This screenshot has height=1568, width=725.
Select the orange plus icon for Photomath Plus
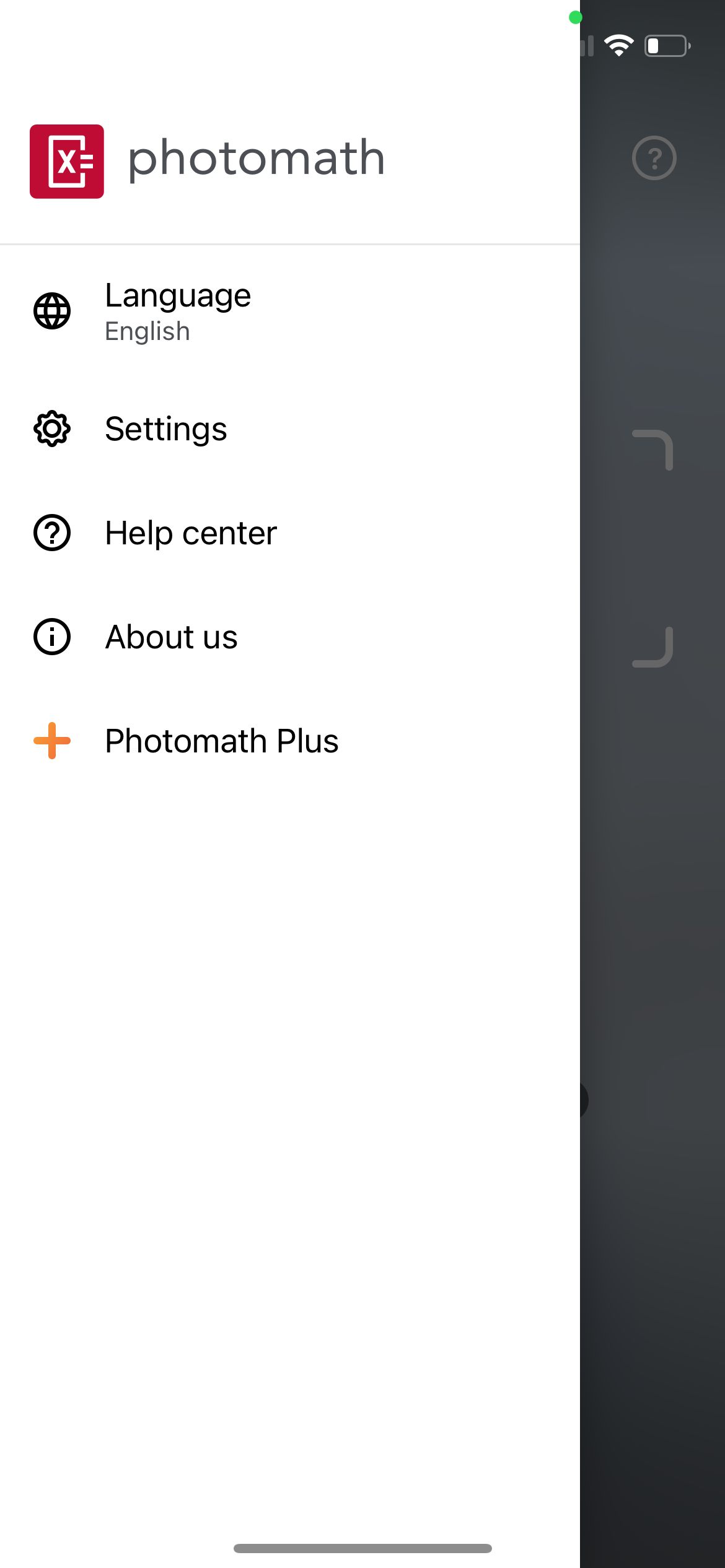pos(53,741)
